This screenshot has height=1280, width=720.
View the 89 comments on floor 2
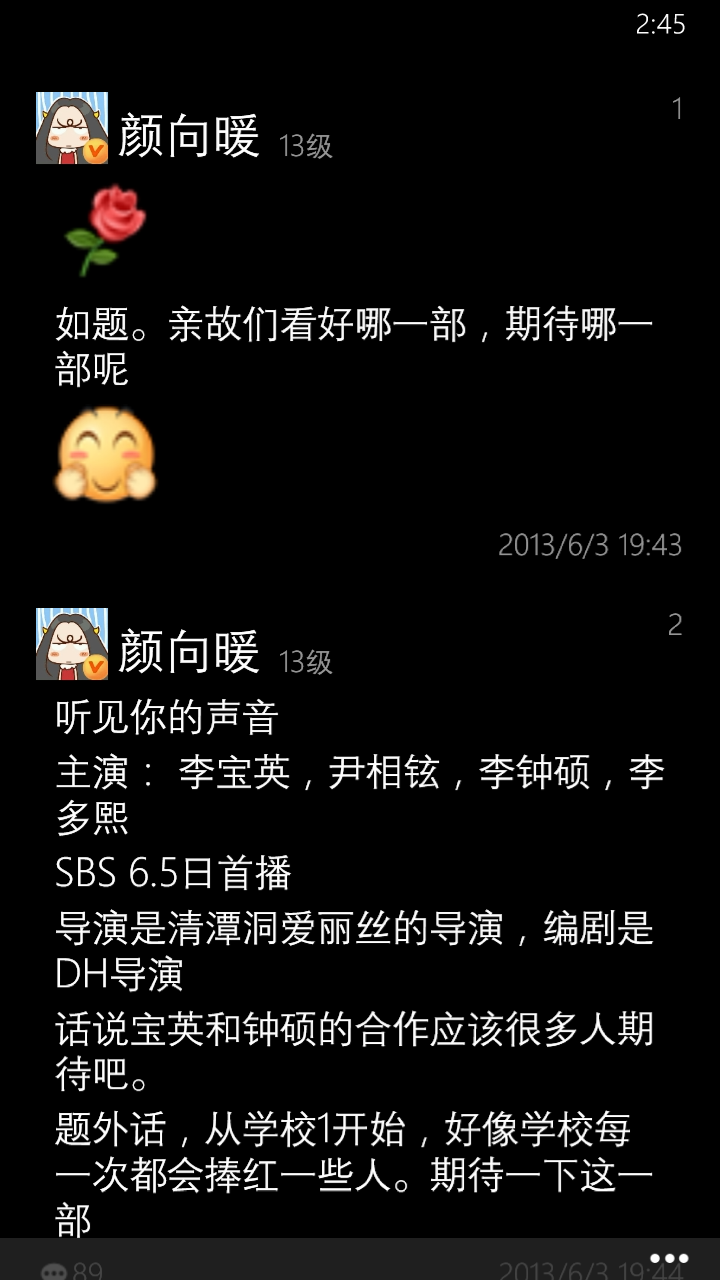point(72,1270)
